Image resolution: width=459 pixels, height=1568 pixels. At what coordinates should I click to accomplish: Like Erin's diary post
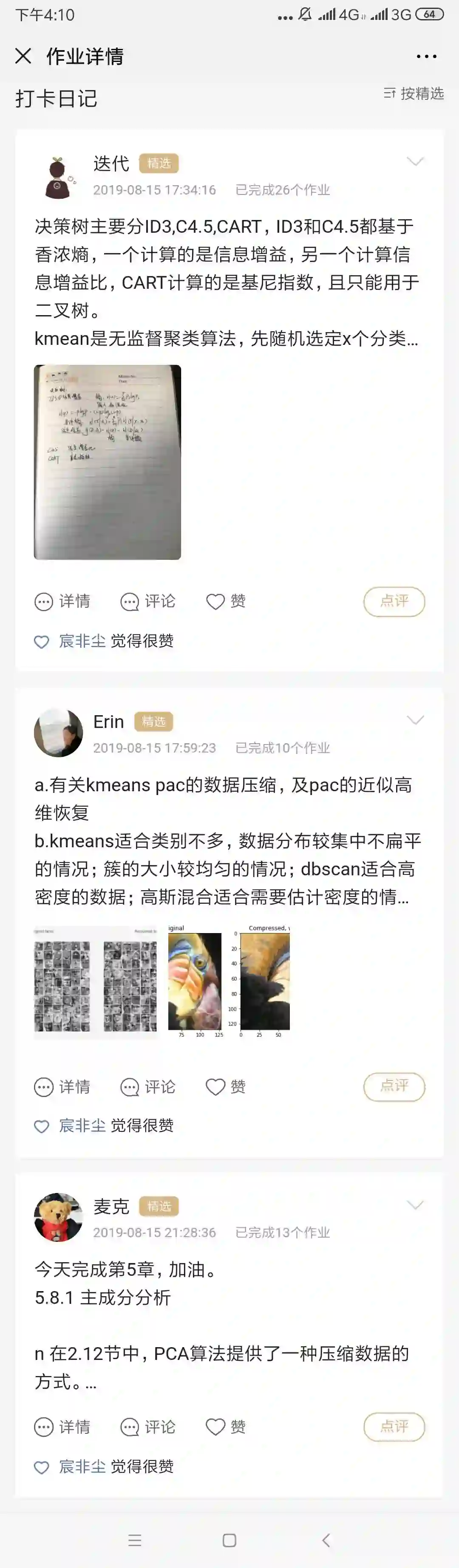pos(226,1086)
